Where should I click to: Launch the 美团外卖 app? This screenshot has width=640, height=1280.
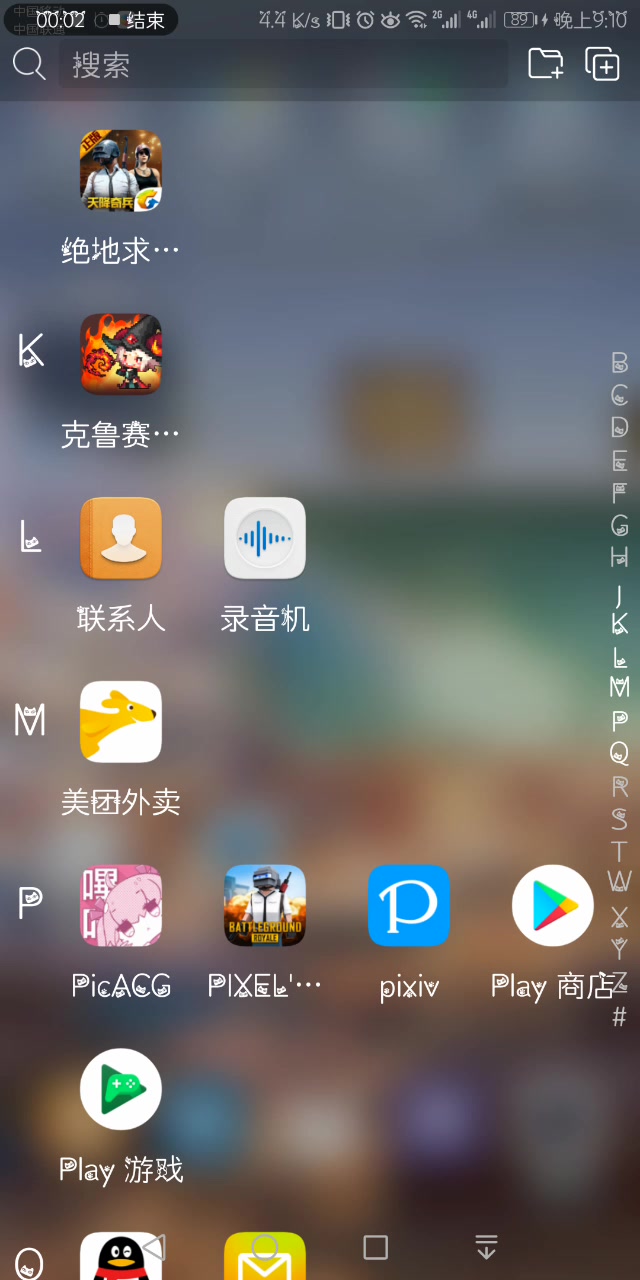[x=121, y=722]
